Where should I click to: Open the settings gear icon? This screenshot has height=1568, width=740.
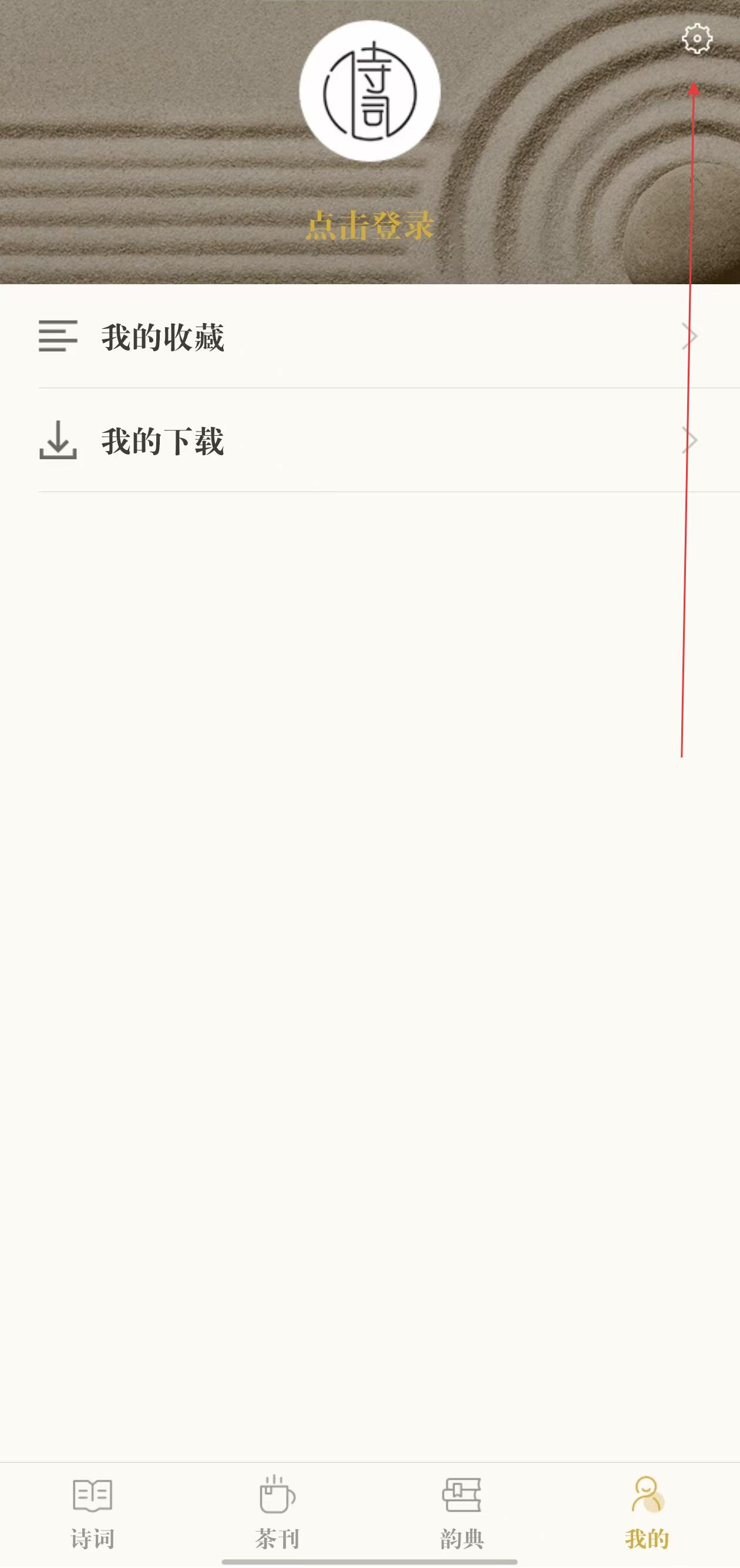coord(696,39)
